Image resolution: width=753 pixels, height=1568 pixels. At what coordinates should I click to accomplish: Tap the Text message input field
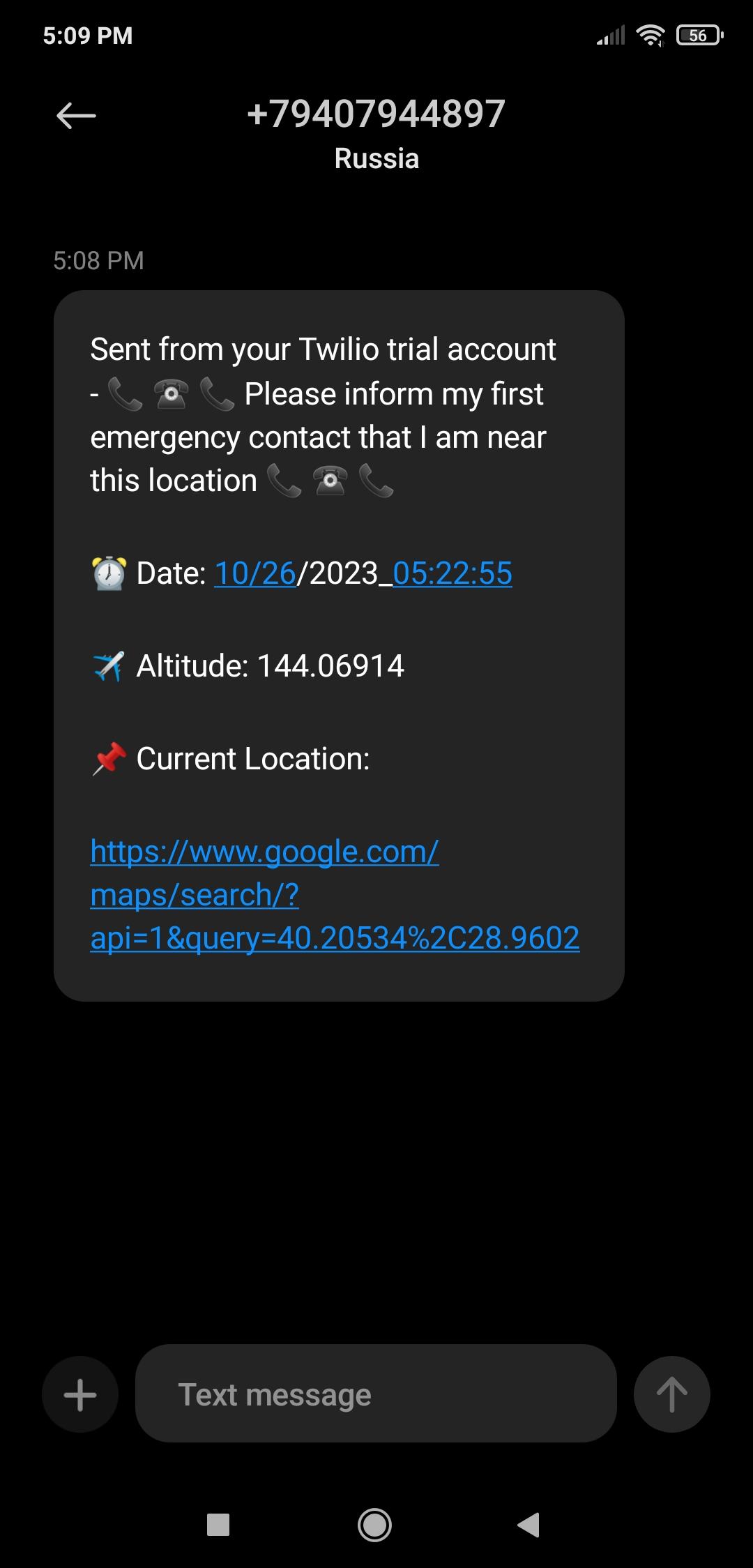pos(376,1394)
